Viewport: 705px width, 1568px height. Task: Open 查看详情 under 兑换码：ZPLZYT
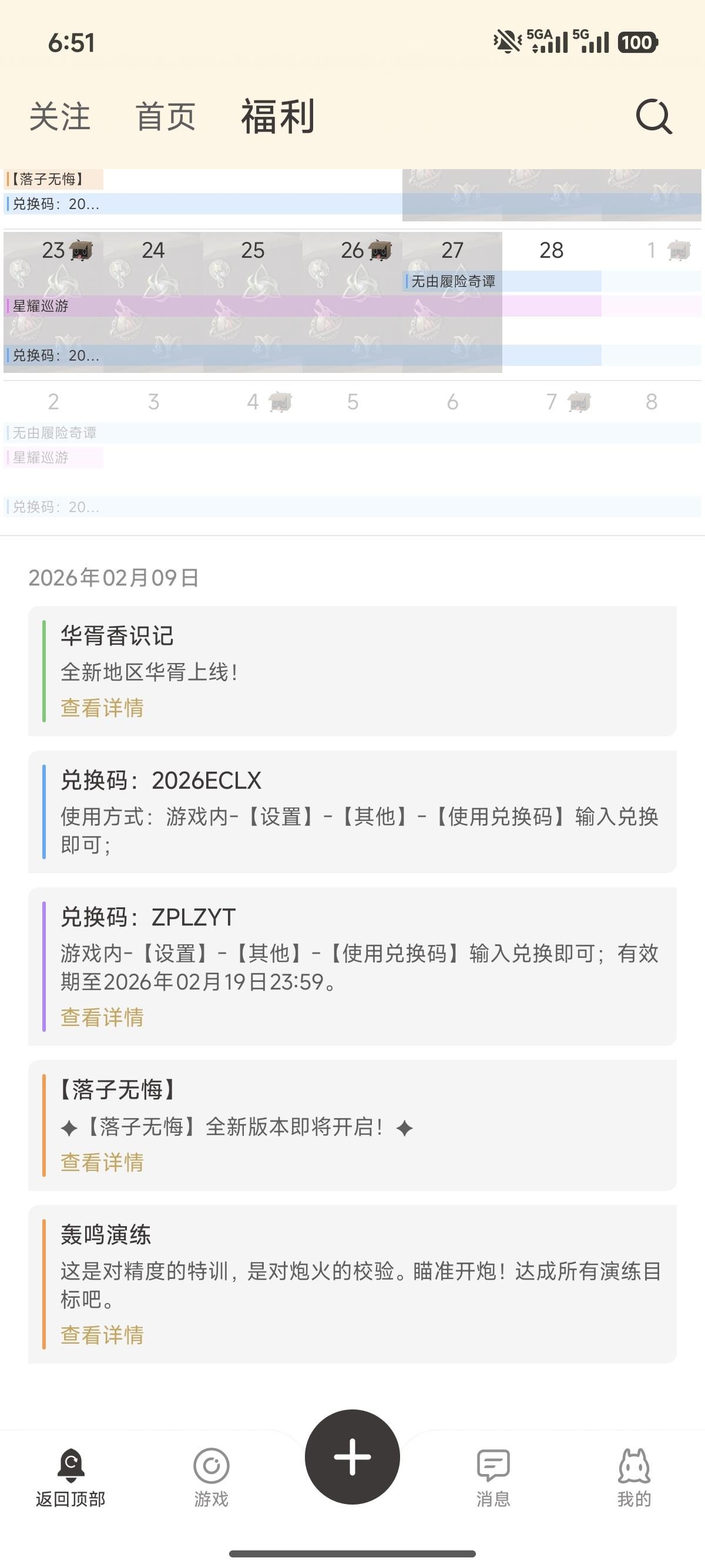(x=102, y=1017)
